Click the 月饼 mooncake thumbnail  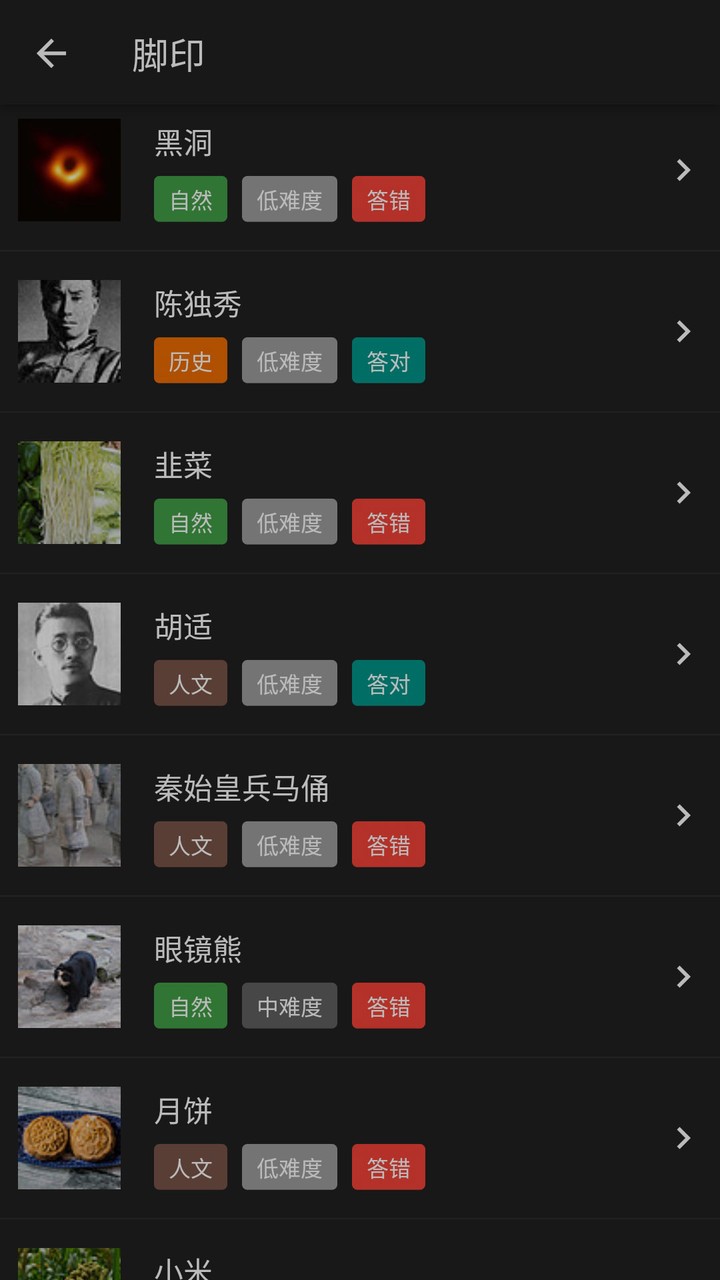coord(68,1138)
